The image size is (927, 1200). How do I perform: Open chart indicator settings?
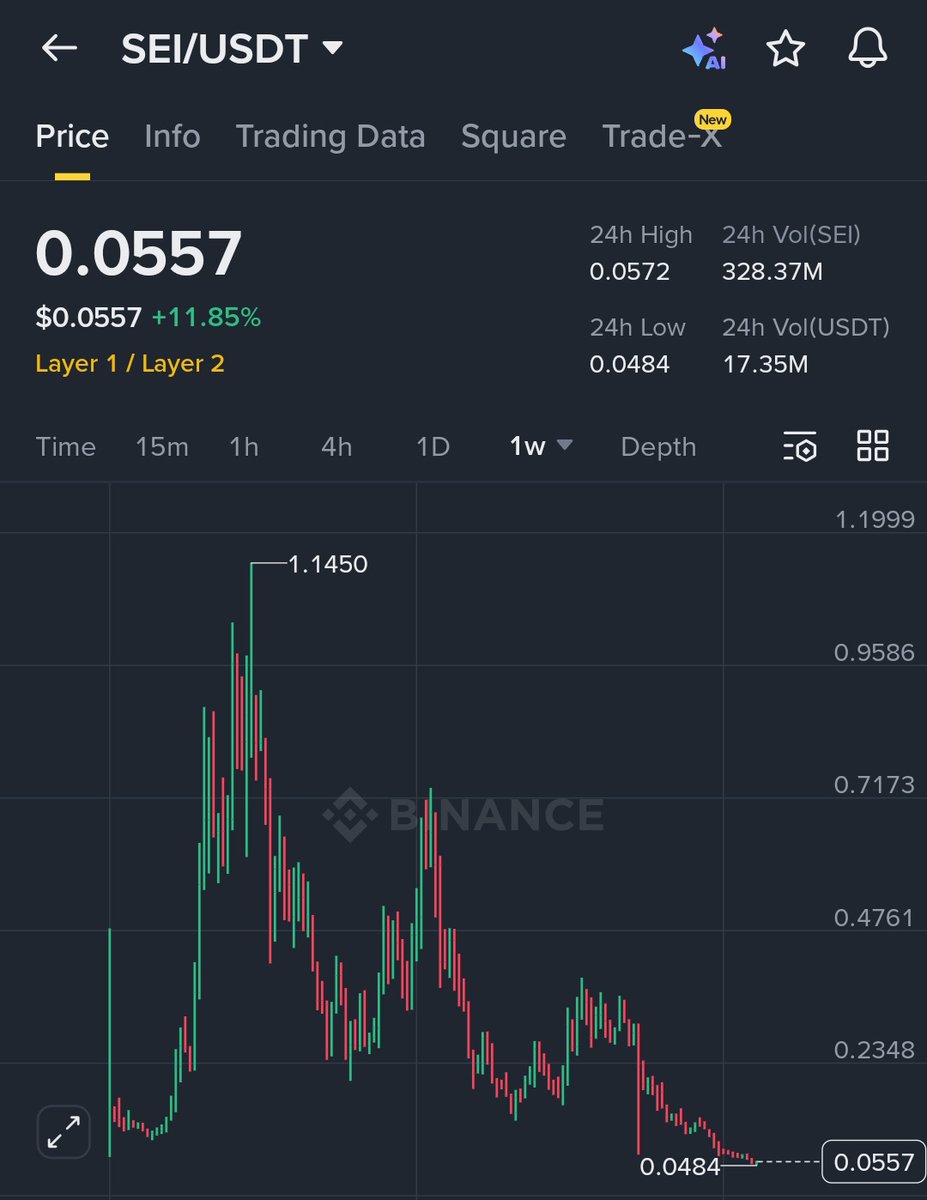tap(800, 446)
